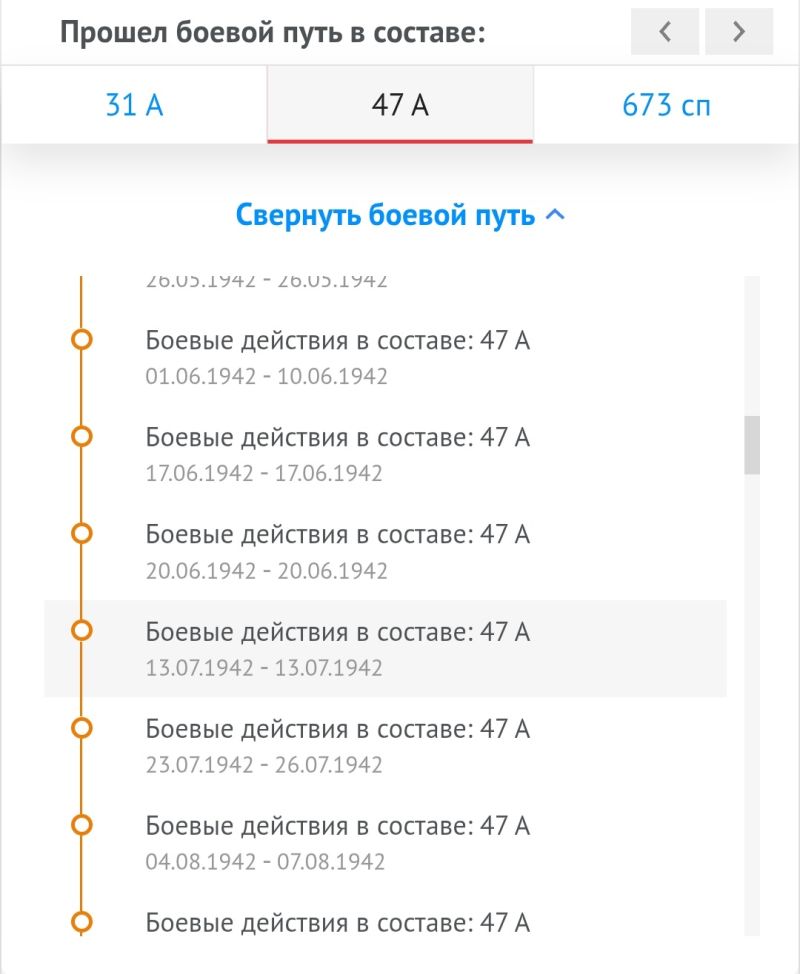Go to the next unit with right arrow

point(739,31)
